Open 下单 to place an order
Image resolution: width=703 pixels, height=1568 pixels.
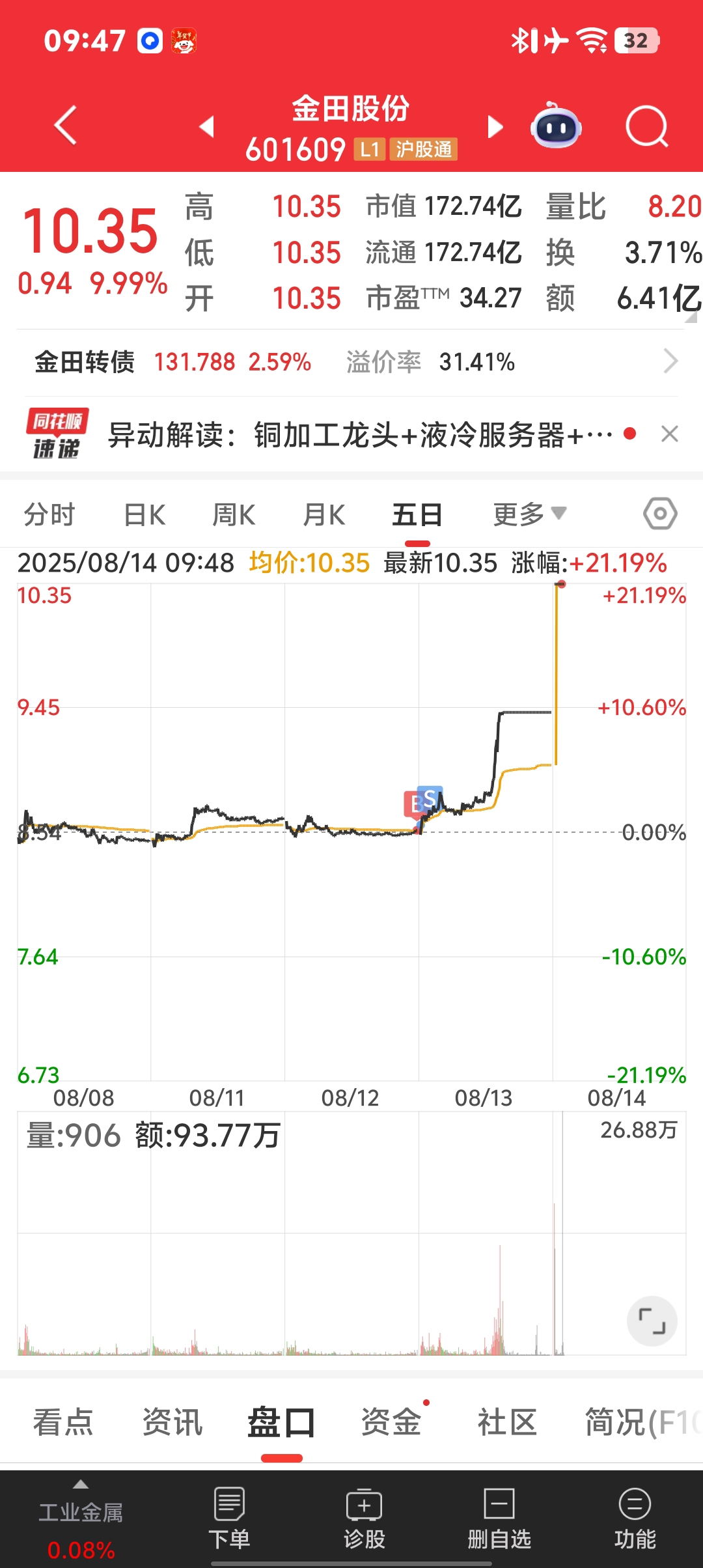[x=229, y=1519]
